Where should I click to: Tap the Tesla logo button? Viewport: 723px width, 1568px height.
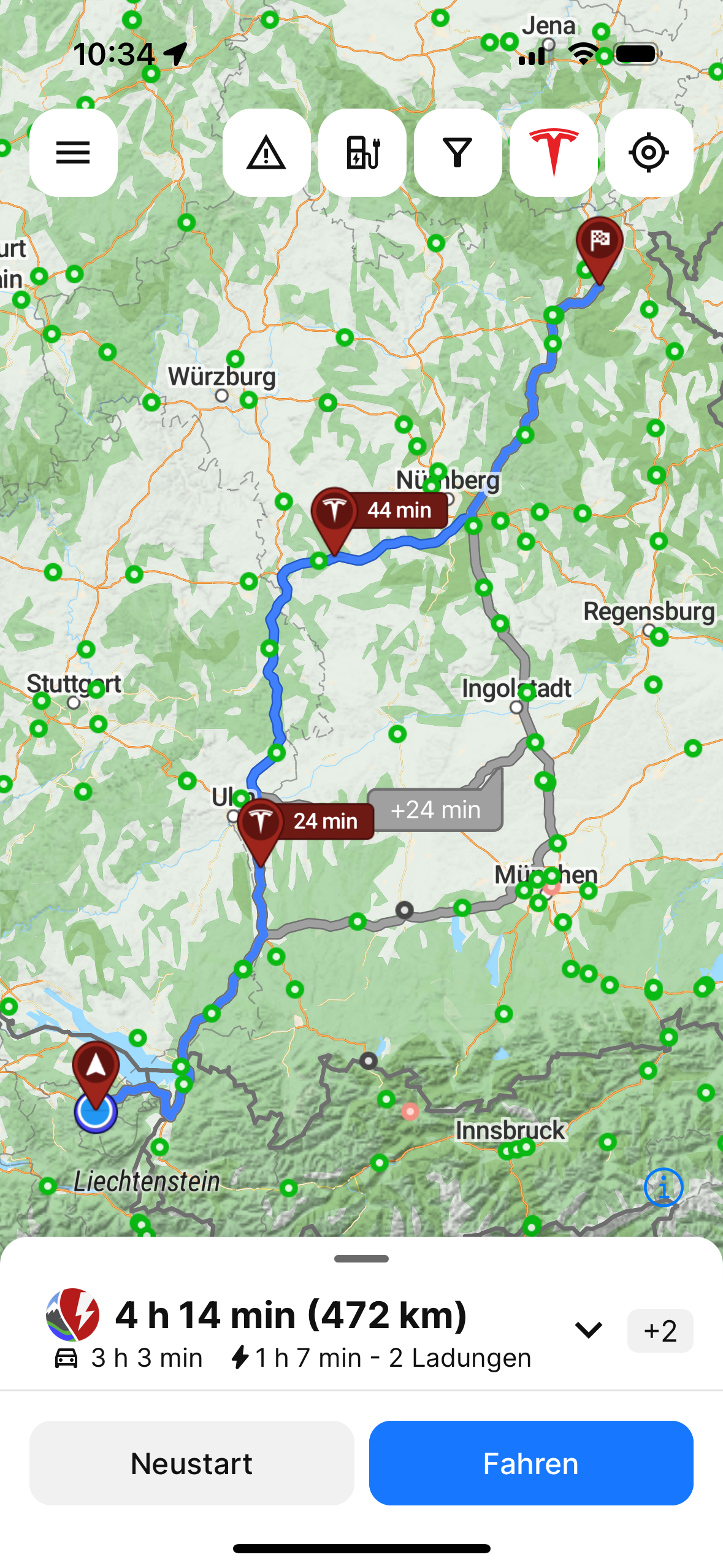553,153
